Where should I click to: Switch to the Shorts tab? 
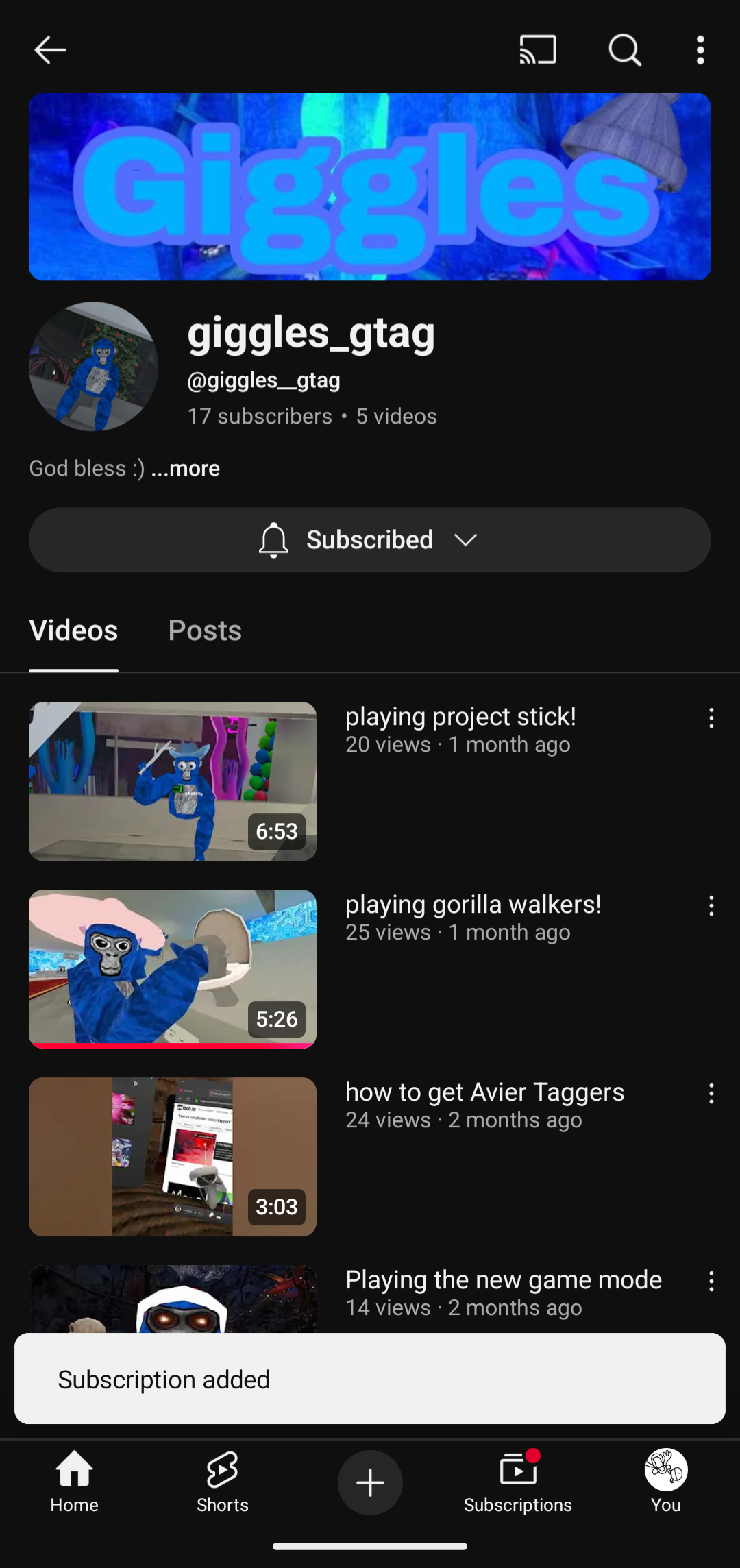click(x=222, y=1483)
